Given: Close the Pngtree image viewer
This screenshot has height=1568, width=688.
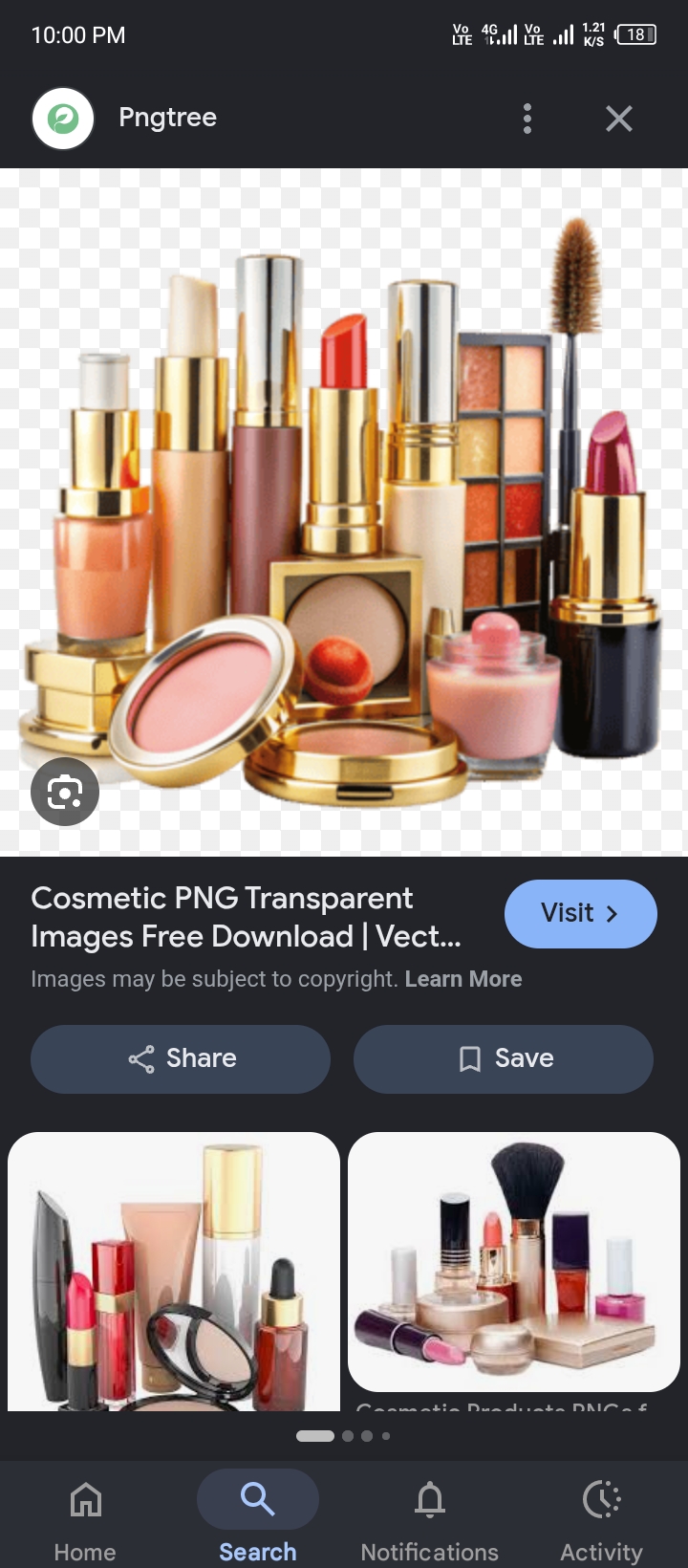Looking at the screenshot, I should (x=619, y=119).
